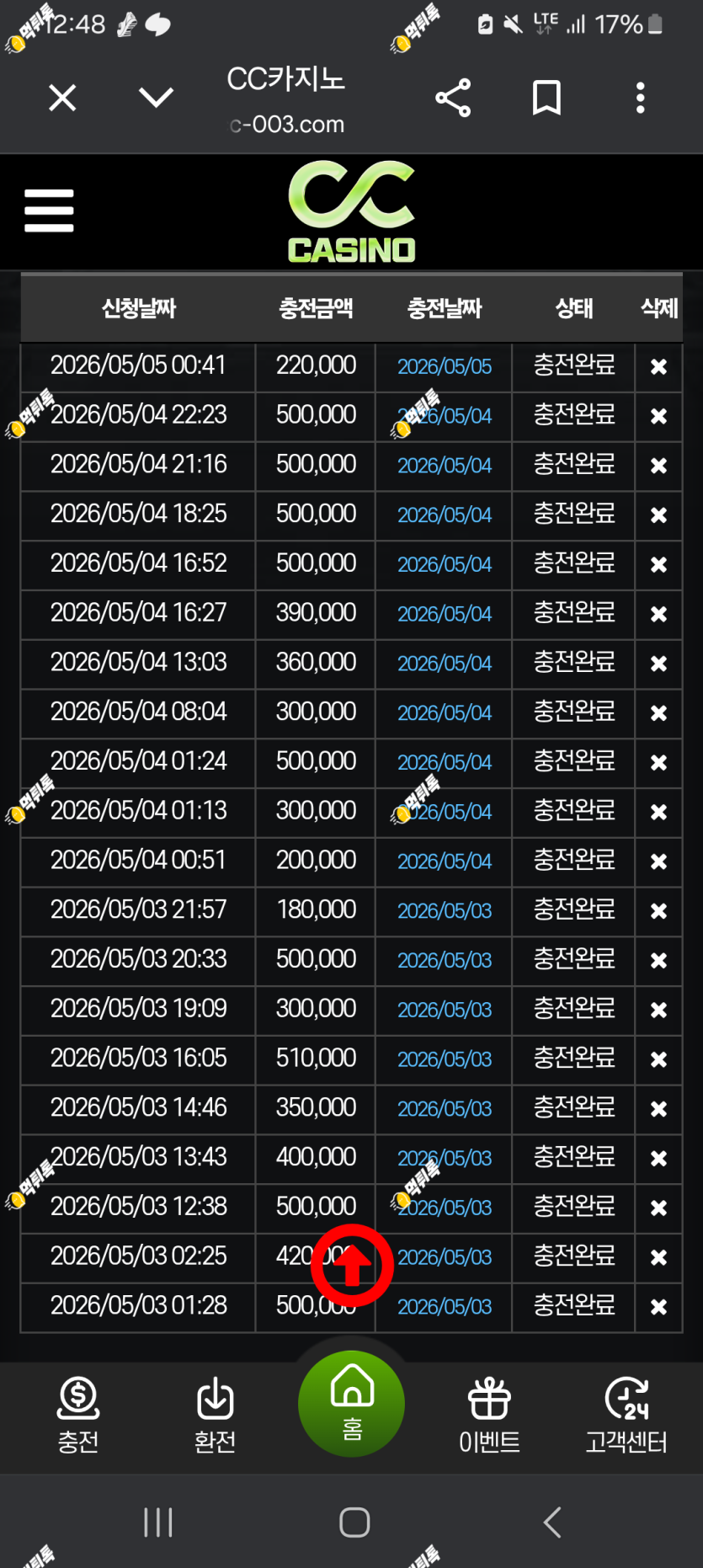Open the hamburger side menu

(x=49, y=211)
